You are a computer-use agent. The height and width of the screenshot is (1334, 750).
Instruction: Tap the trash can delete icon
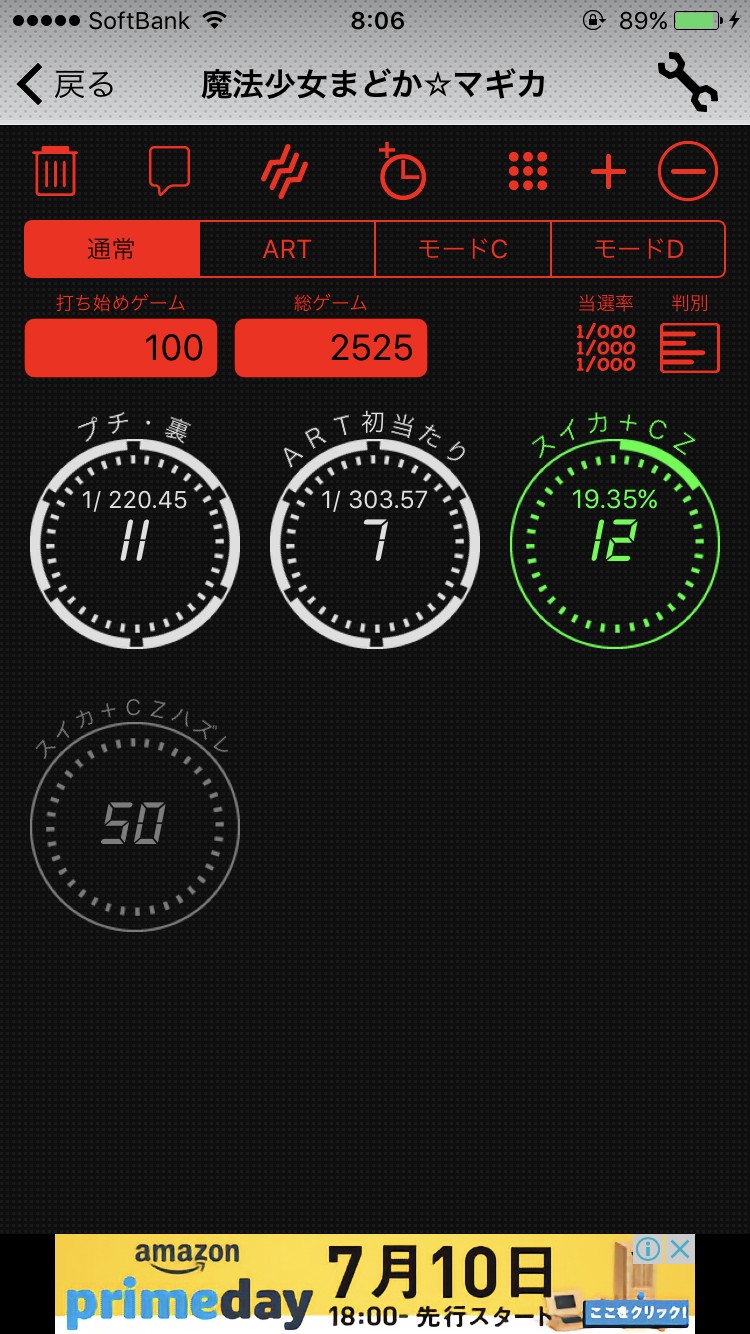click(x=55, y=171)
